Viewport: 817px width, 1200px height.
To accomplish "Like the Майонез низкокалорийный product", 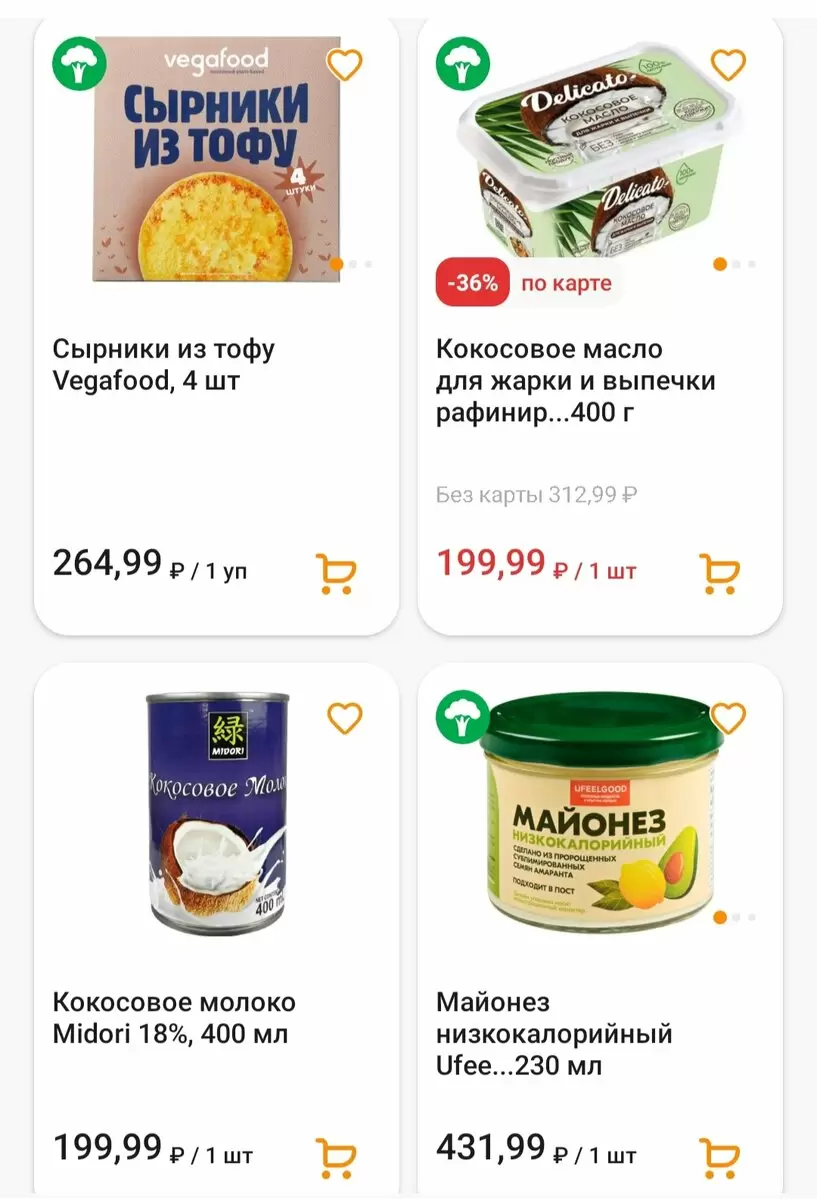I will pyautogui.click(x=728, y=718).
